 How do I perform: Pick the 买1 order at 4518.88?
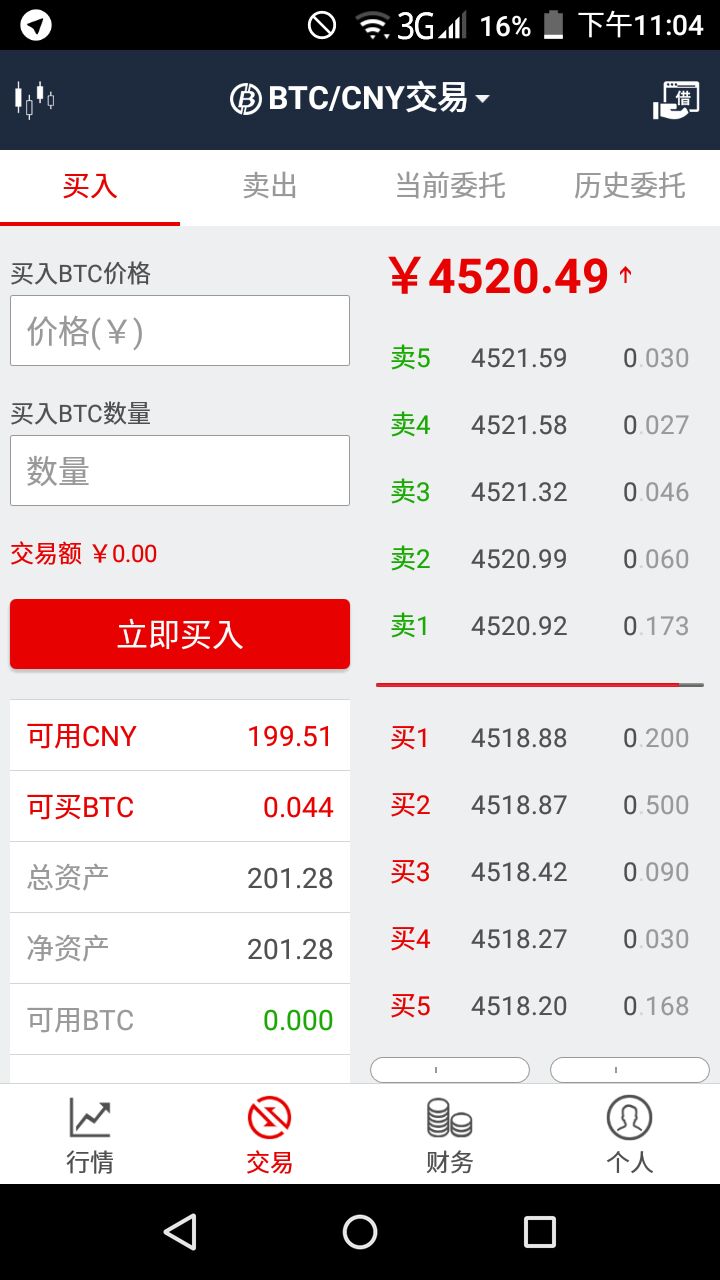539,738
